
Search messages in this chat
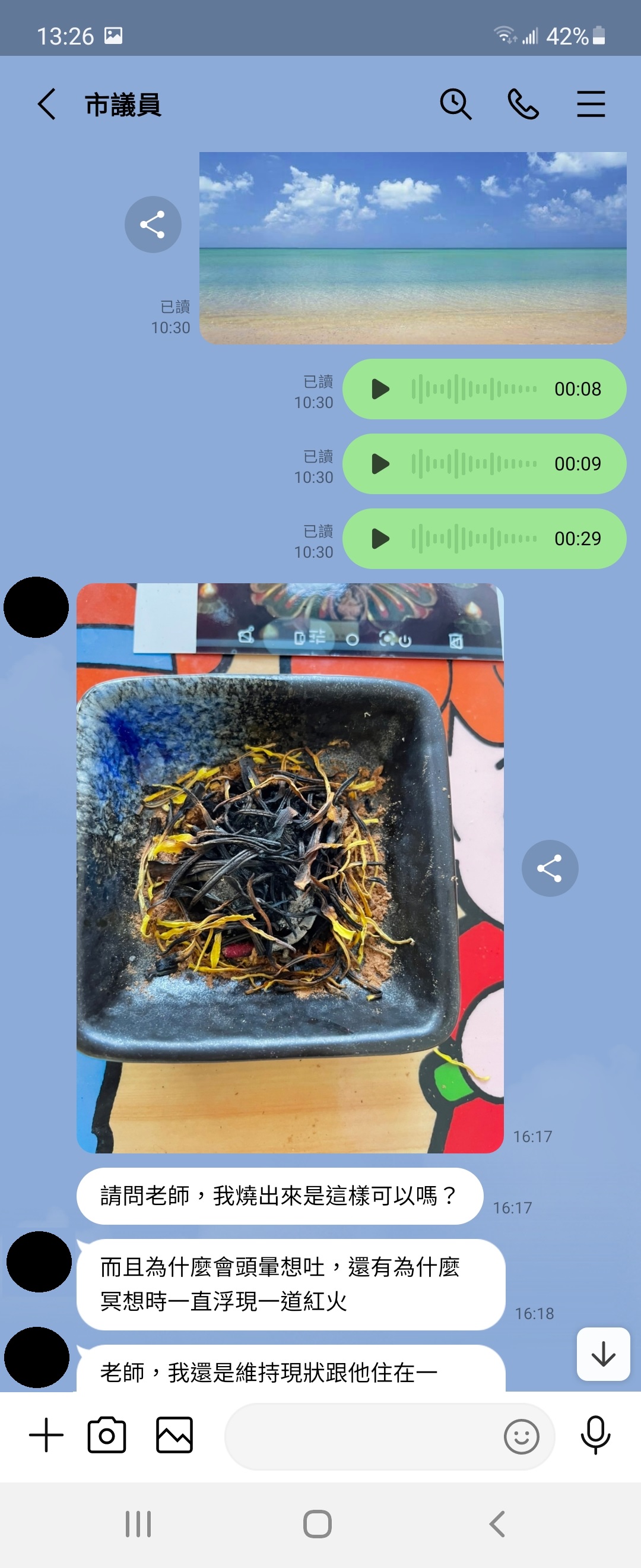[x=455, y=104]
